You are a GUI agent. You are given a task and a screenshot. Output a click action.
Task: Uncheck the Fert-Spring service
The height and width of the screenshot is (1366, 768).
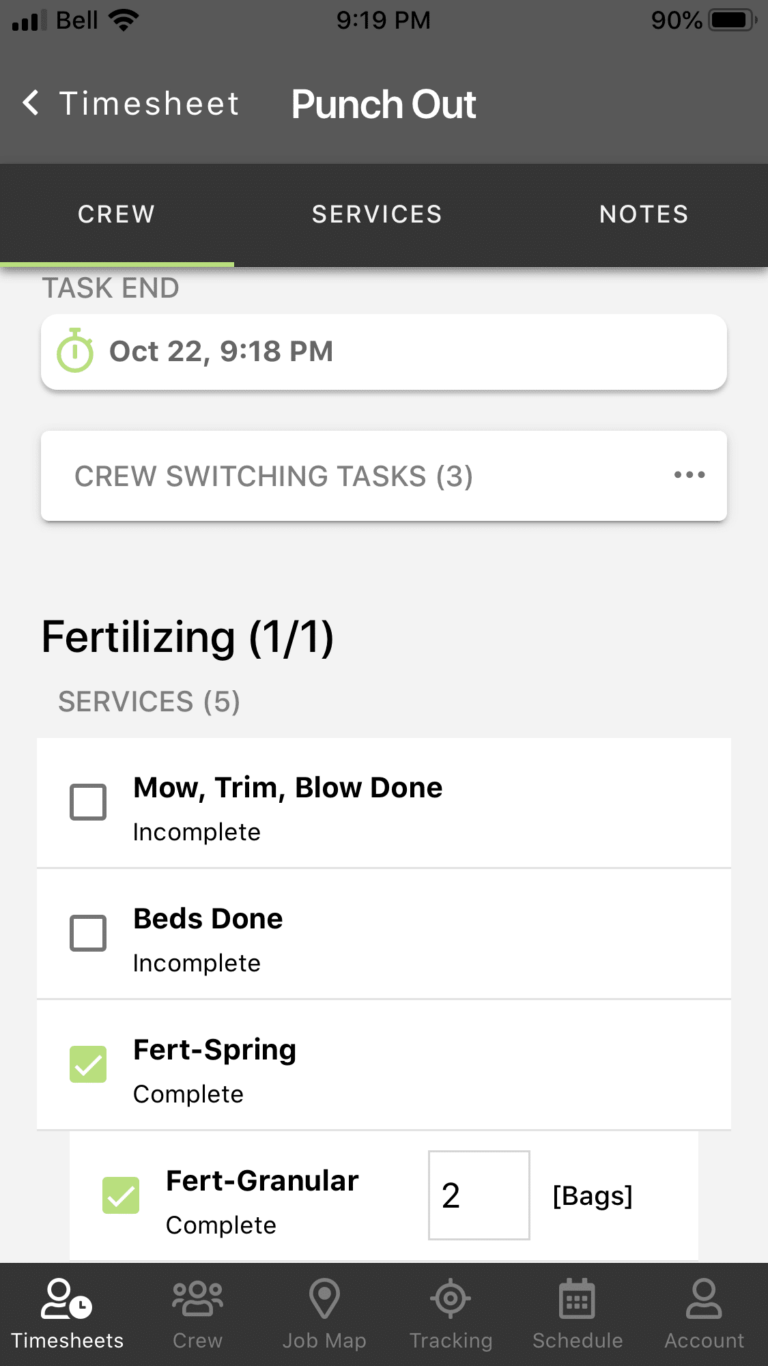(x=88, y=1064)
